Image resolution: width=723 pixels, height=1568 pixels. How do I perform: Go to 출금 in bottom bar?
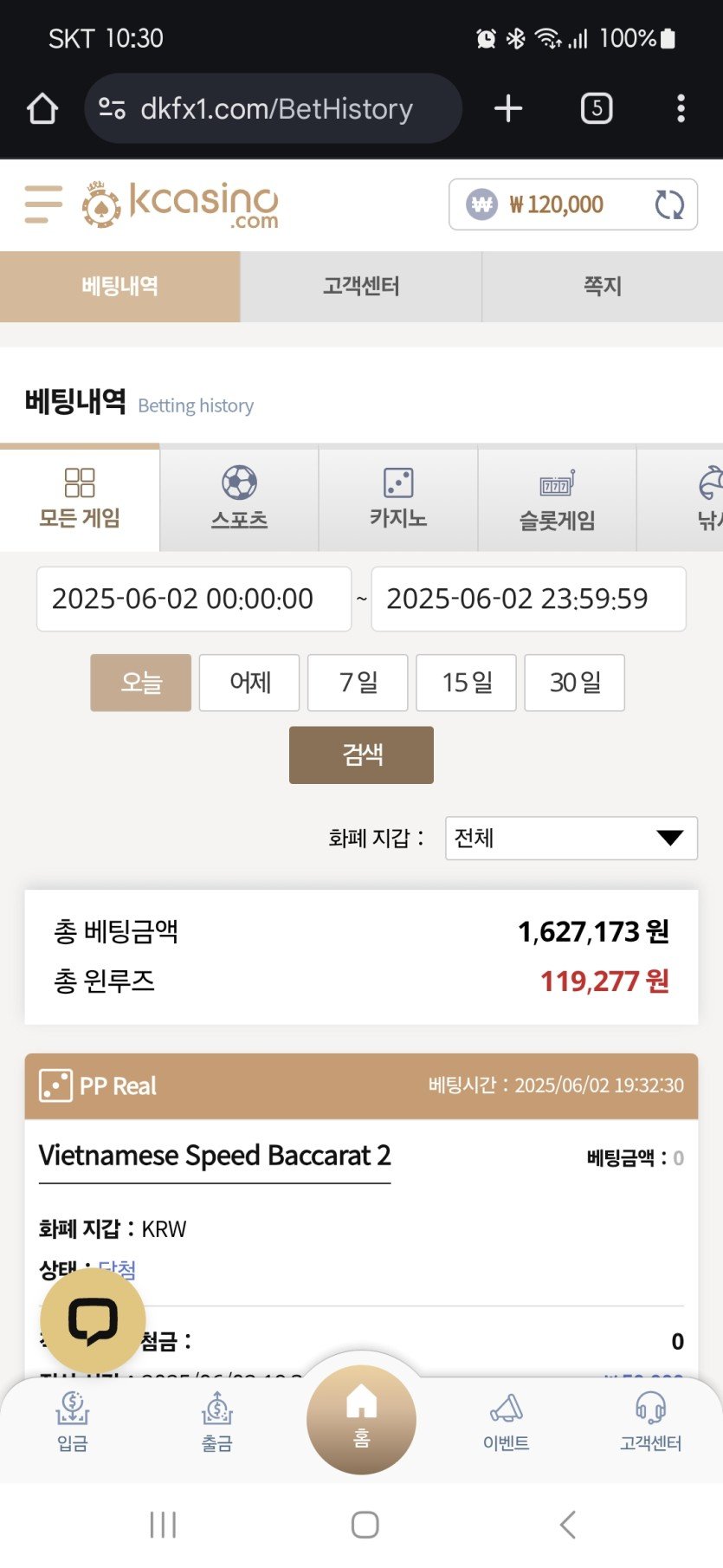point(217,1421)
